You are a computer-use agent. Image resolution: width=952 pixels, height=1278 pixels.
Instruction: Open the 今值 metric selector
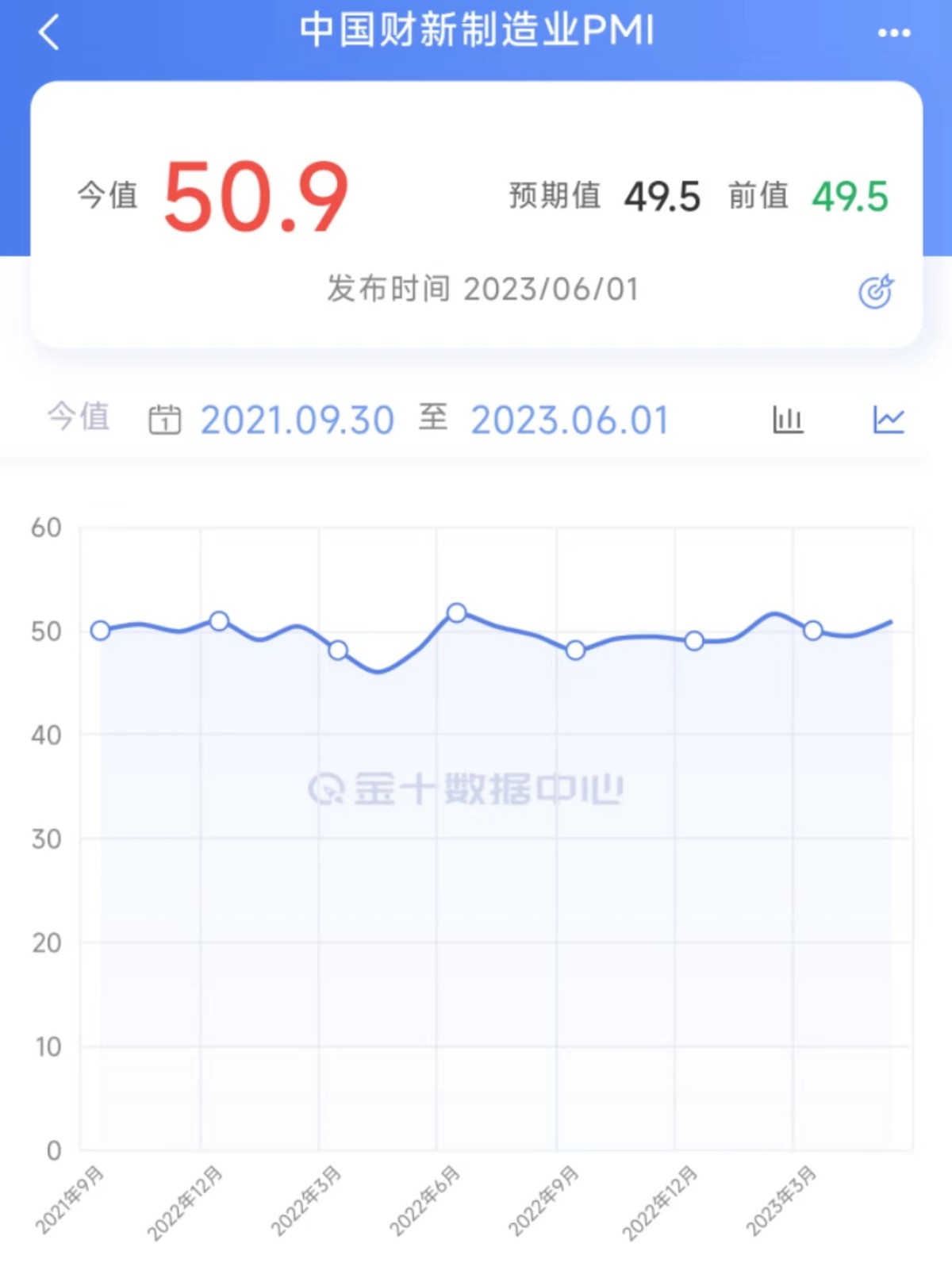point(78,417)
